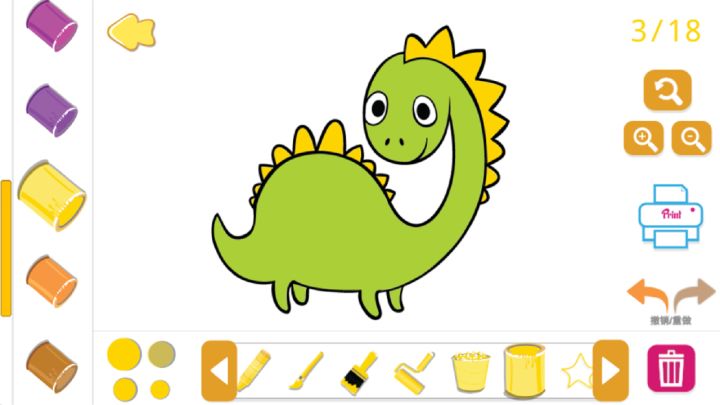Redo the last coloring action
The width and height of the screenshot is (720, 405).
[x=695, y=295]
